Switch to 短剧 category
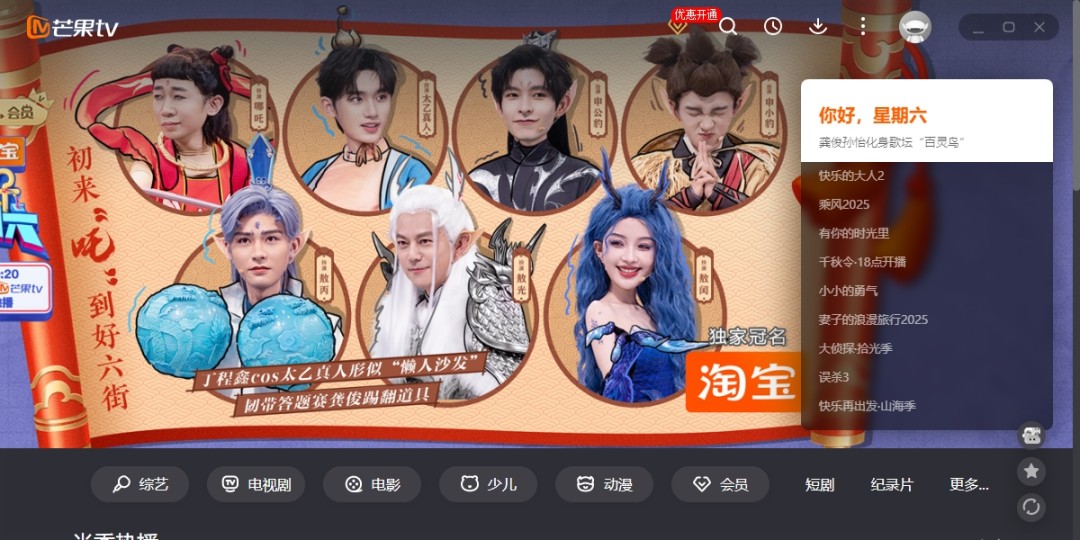 click(819, 484)
